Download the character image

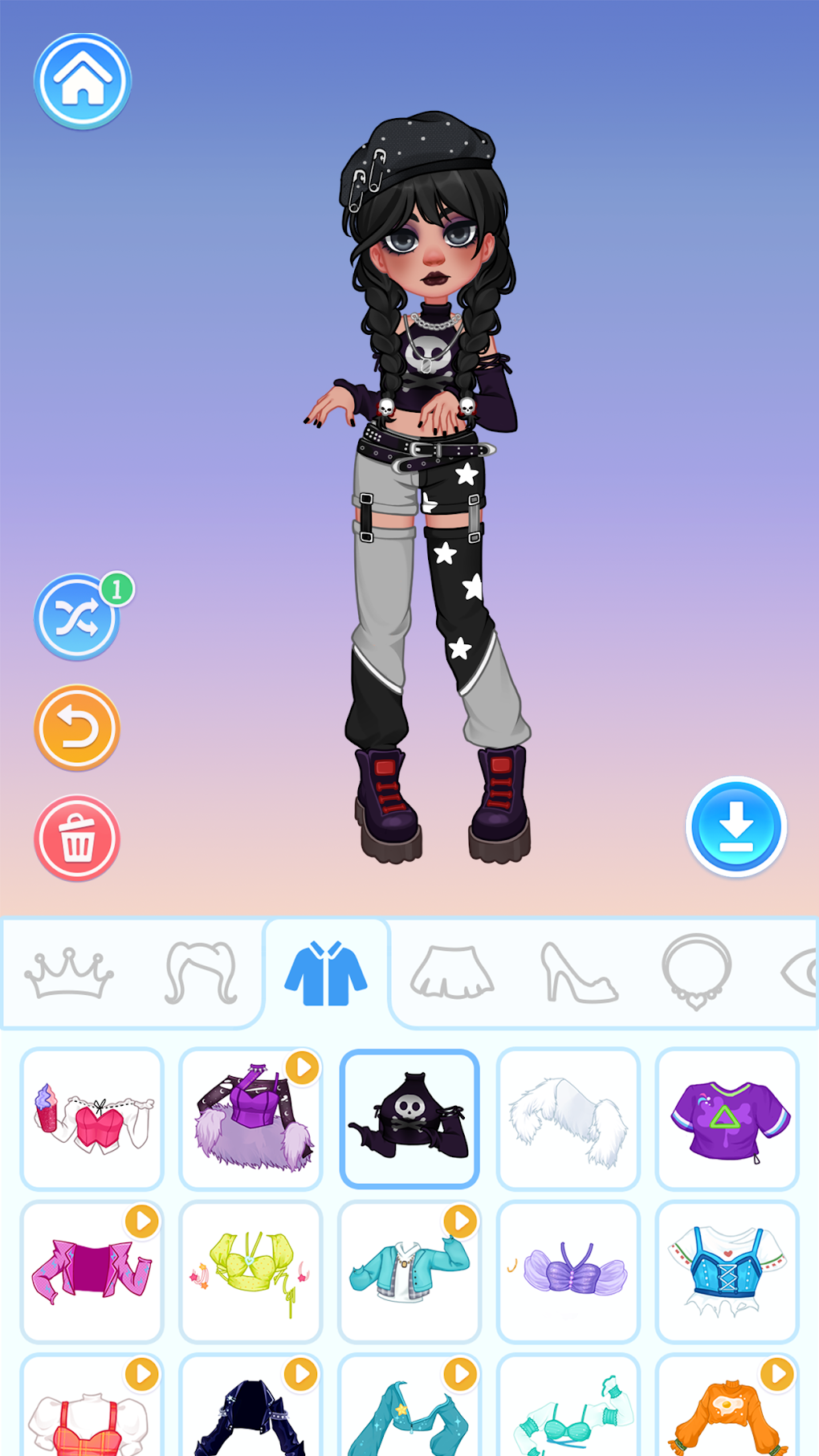(x=735, y=827)
